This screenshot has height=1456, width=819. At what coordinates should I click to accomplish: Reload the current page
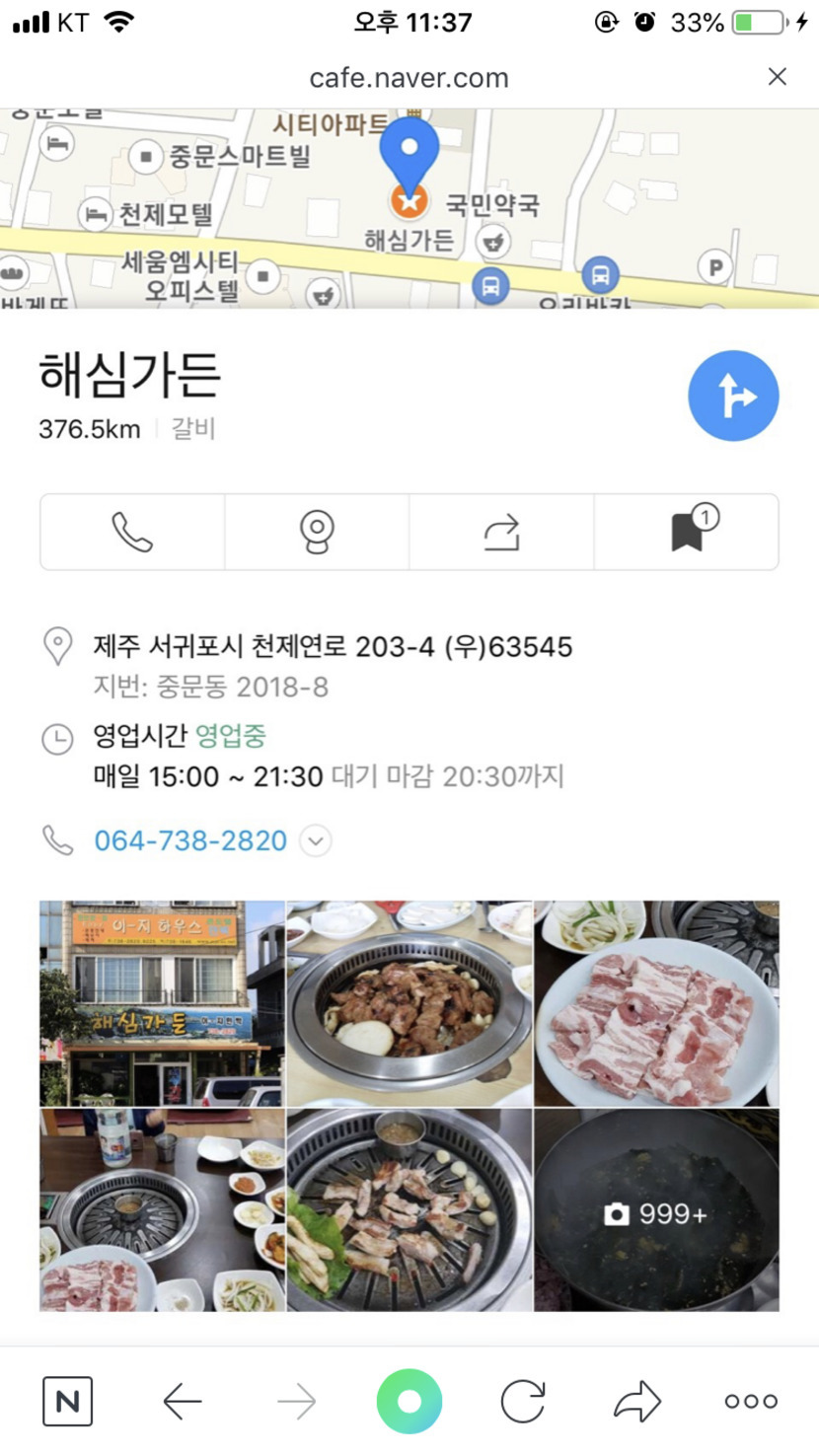[523, 1401]
